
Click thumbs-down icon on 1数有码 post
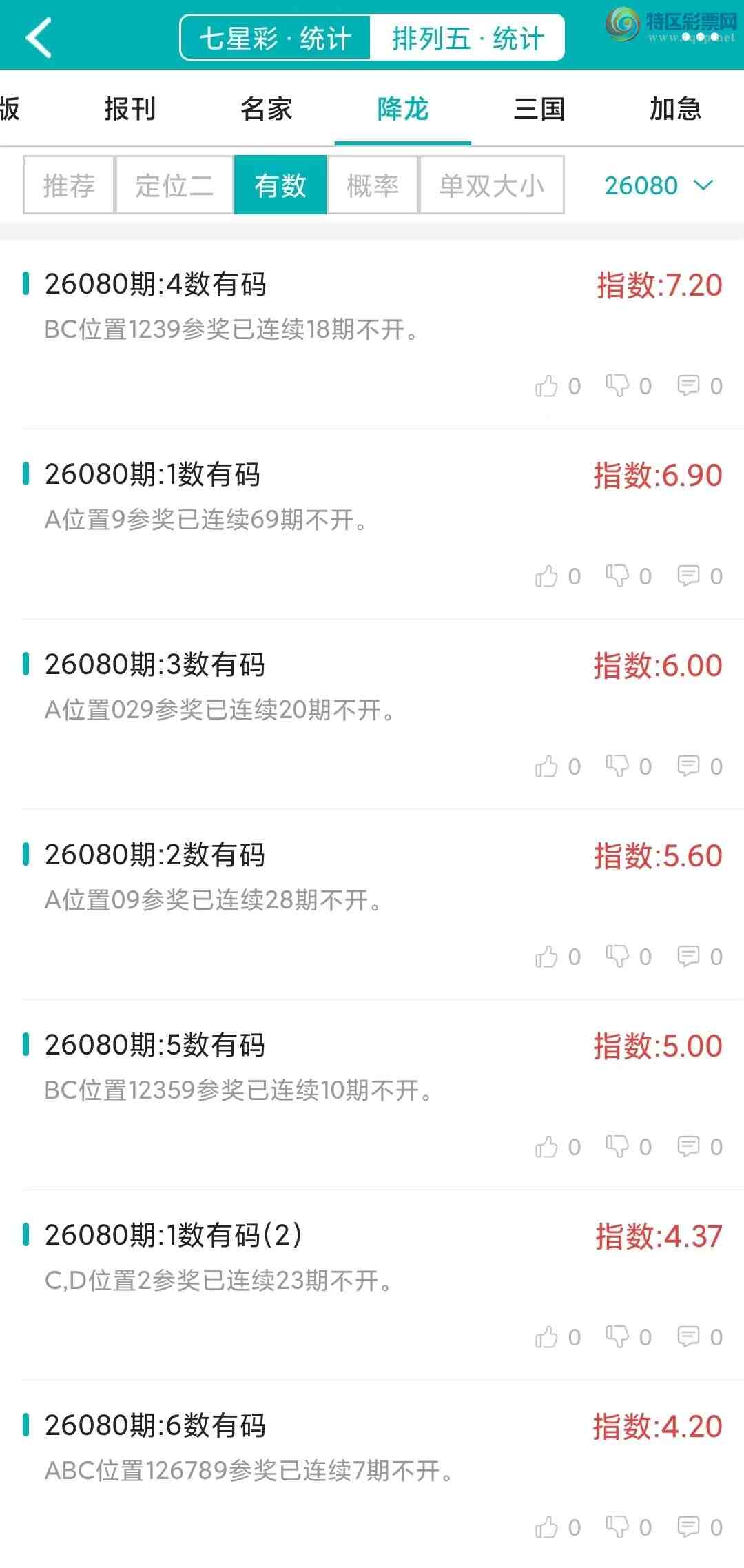click(619, 576)
